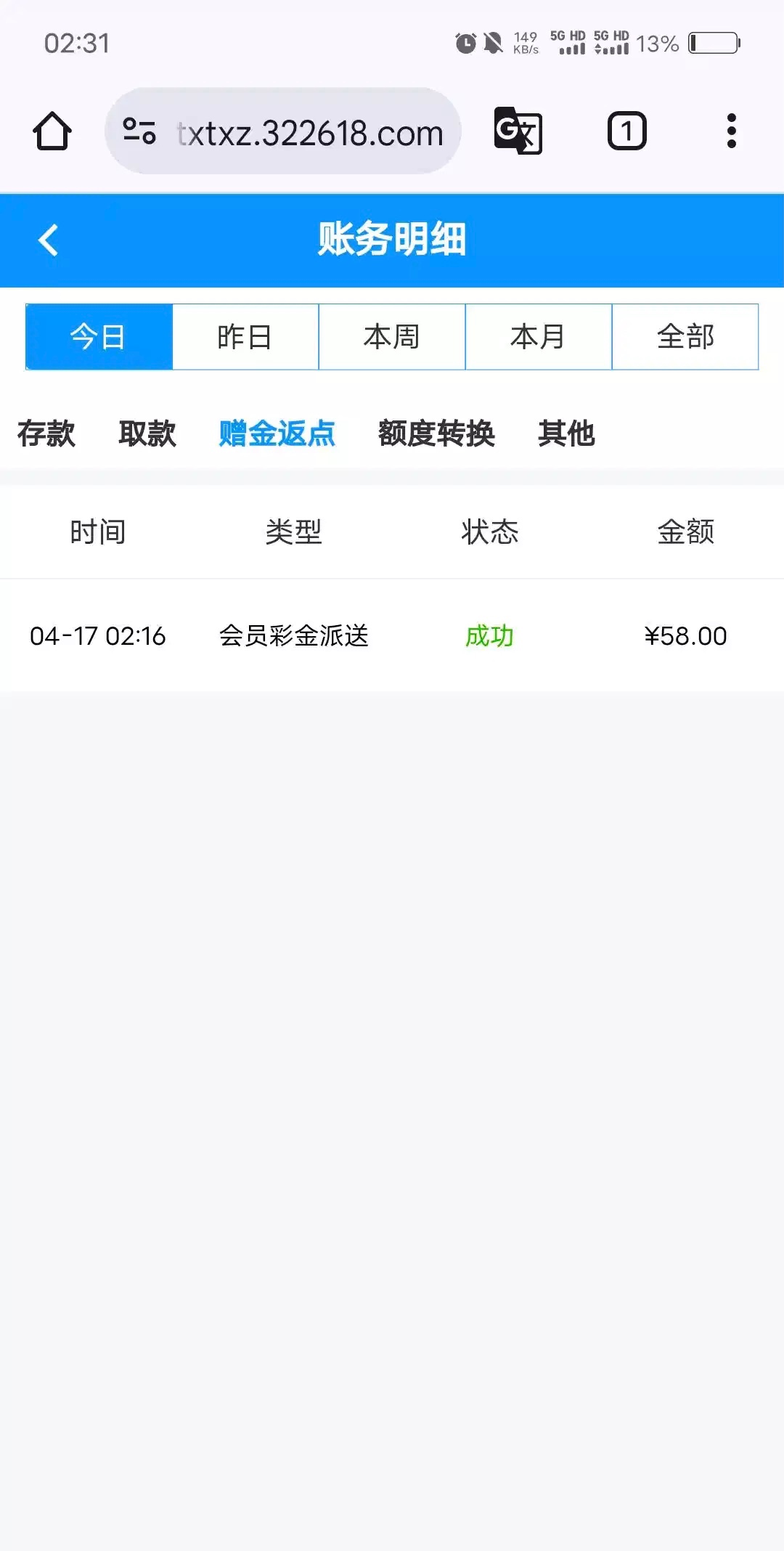Open 其他 category
The height and width of the screenshot is (1551, 784).
566,433
